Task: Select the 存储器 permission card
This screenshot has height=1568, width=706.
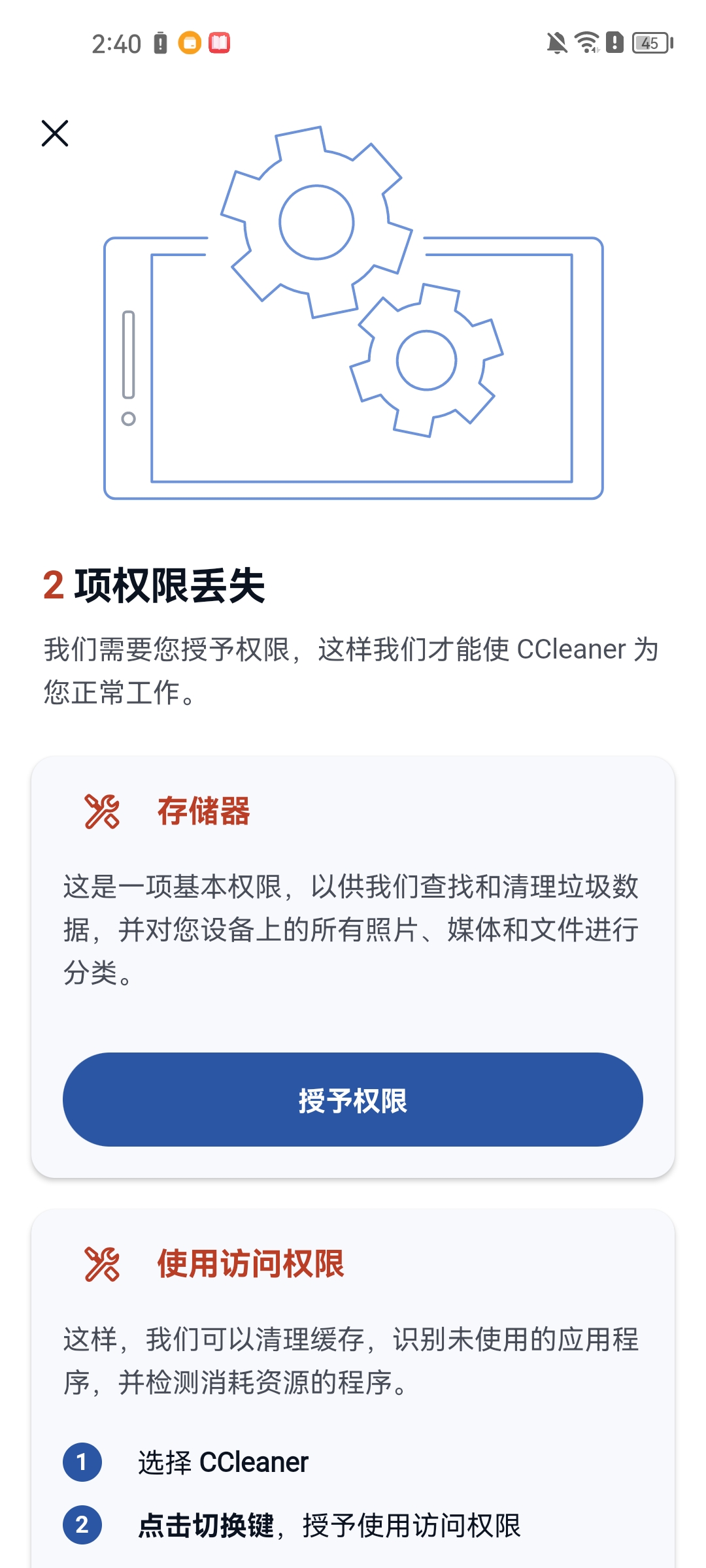Action: point(353,947)
